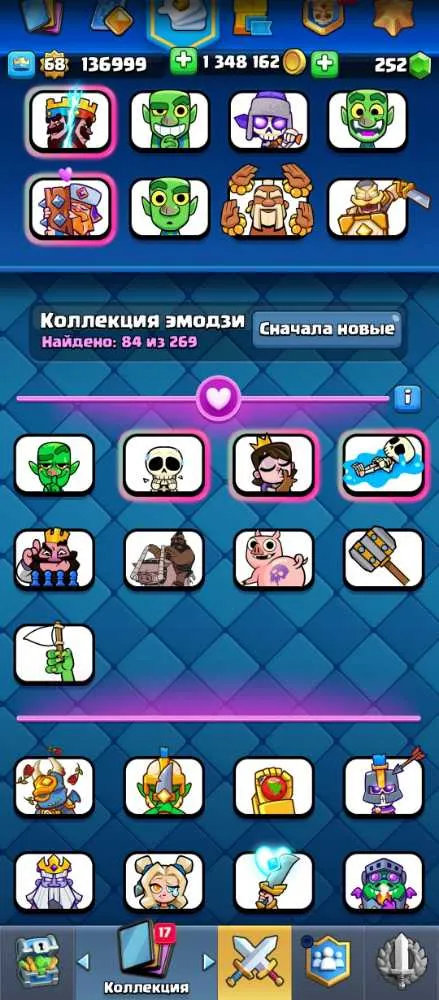The height and width of the screenshot is (1000, 439).
Task: Tap the arrow left of Коллекция
Action: [84, 961]
